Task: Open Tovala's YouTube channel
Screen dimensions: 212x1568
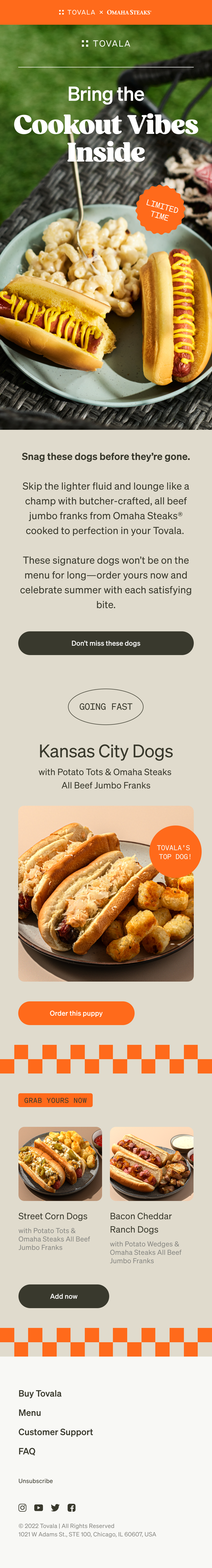Action: (x=39, y=1508)
